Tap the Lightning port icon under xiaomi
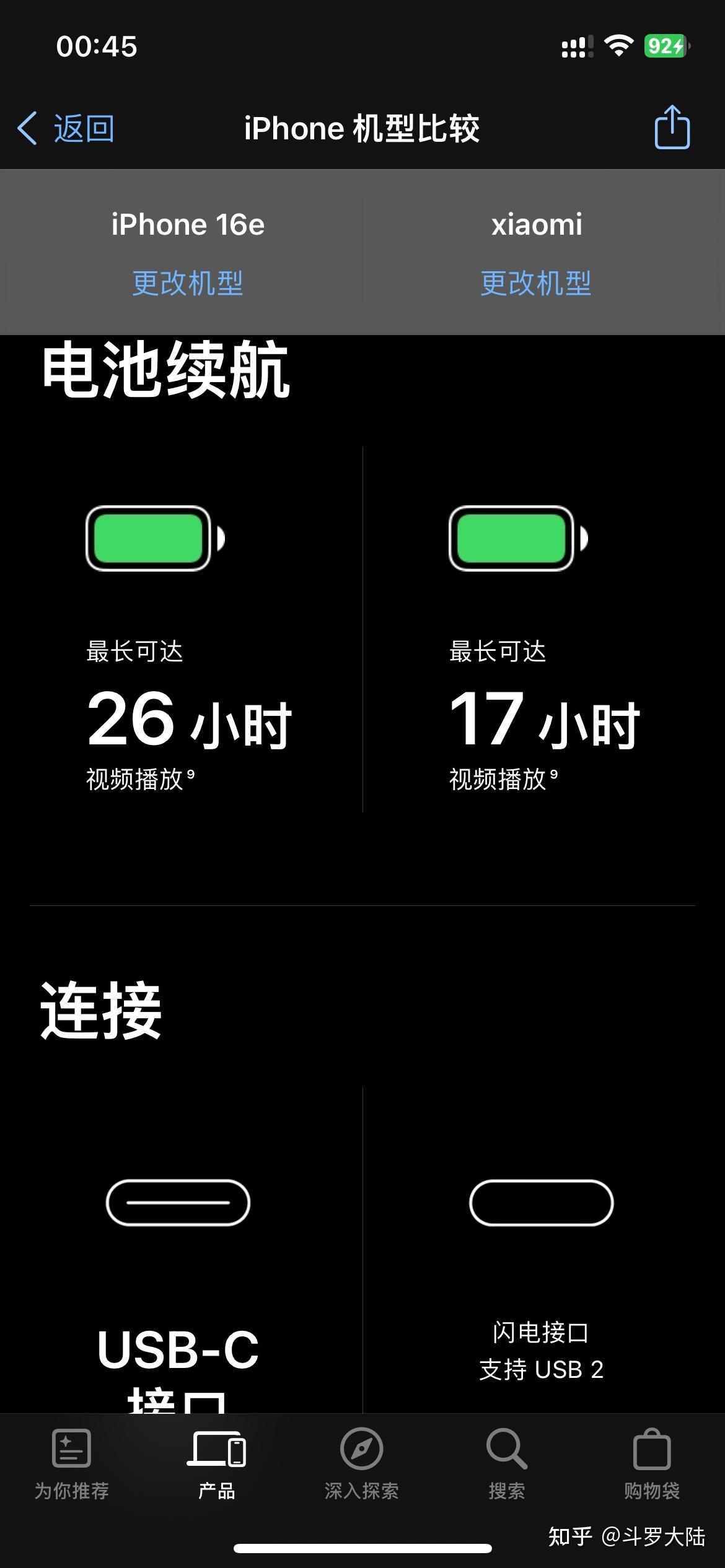Image resolution: width=725 pixels, height=1568 pixels. (x=541, y=1201)
